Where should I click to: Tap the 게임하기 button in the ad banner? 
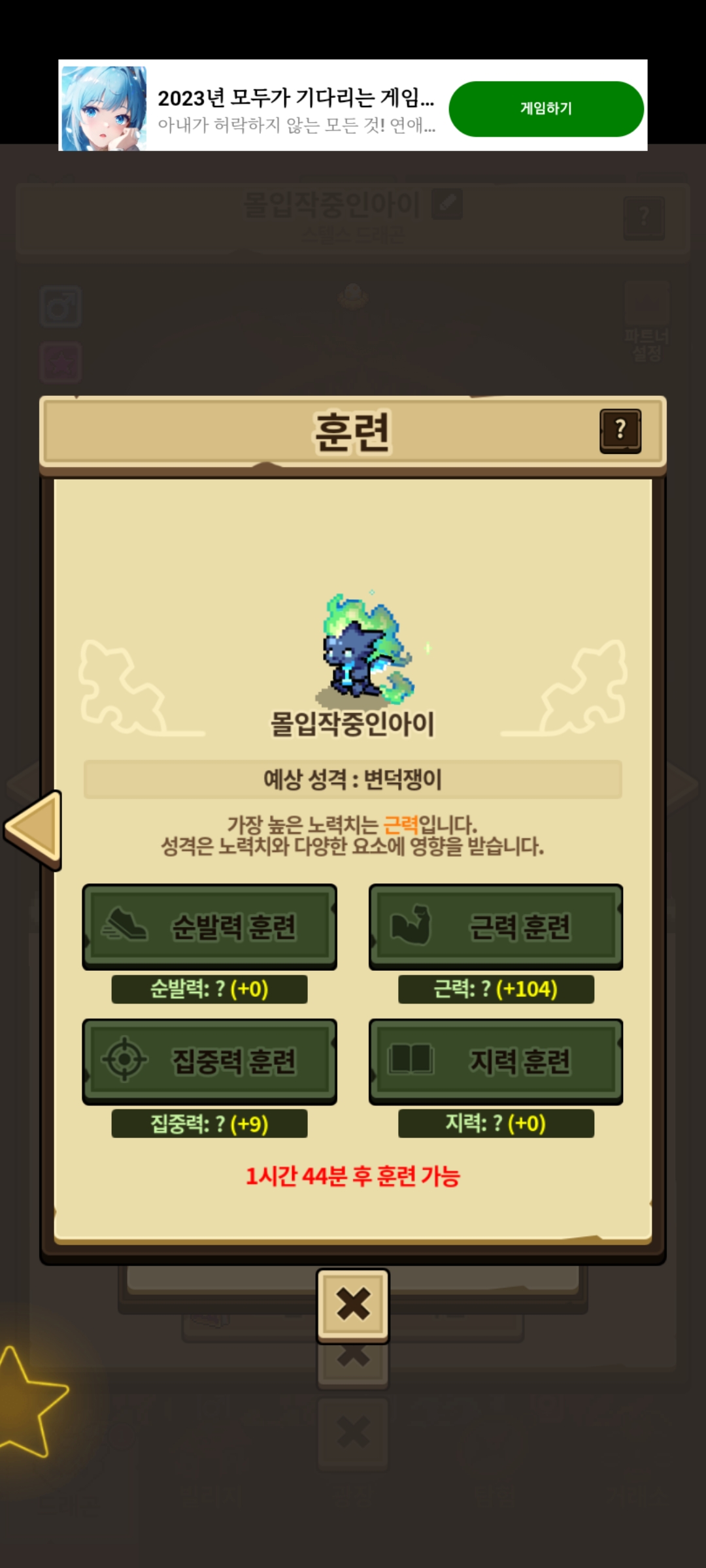click(546, 108)
